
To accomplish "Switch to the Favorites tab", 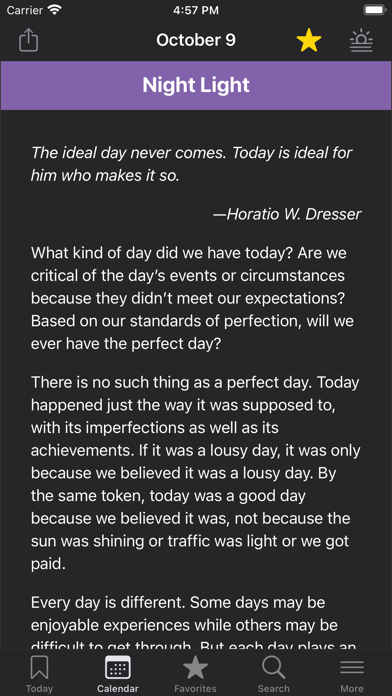I will (195, 674).
